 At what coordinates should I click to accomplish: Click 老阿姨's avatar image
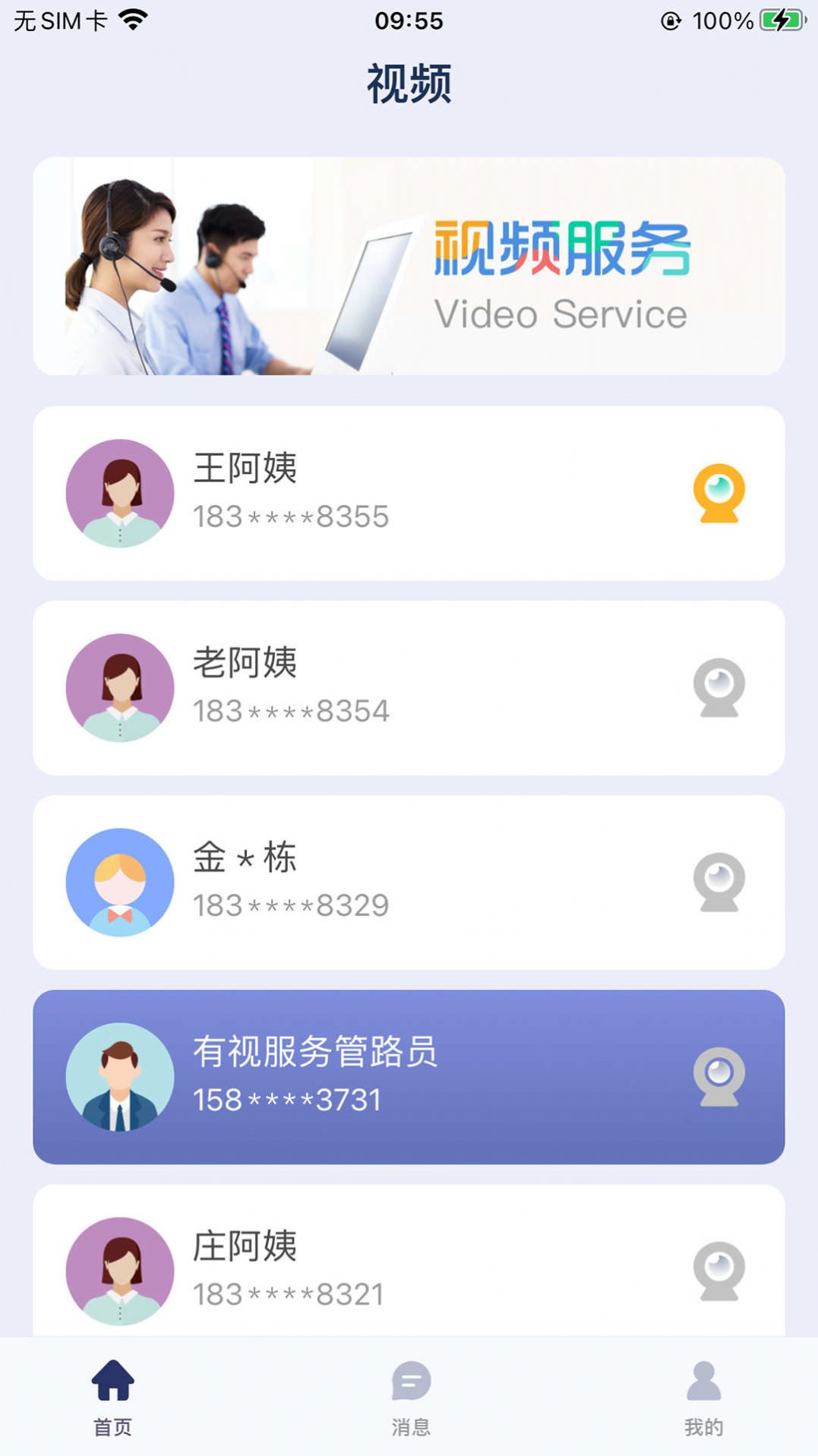(119, 687)
